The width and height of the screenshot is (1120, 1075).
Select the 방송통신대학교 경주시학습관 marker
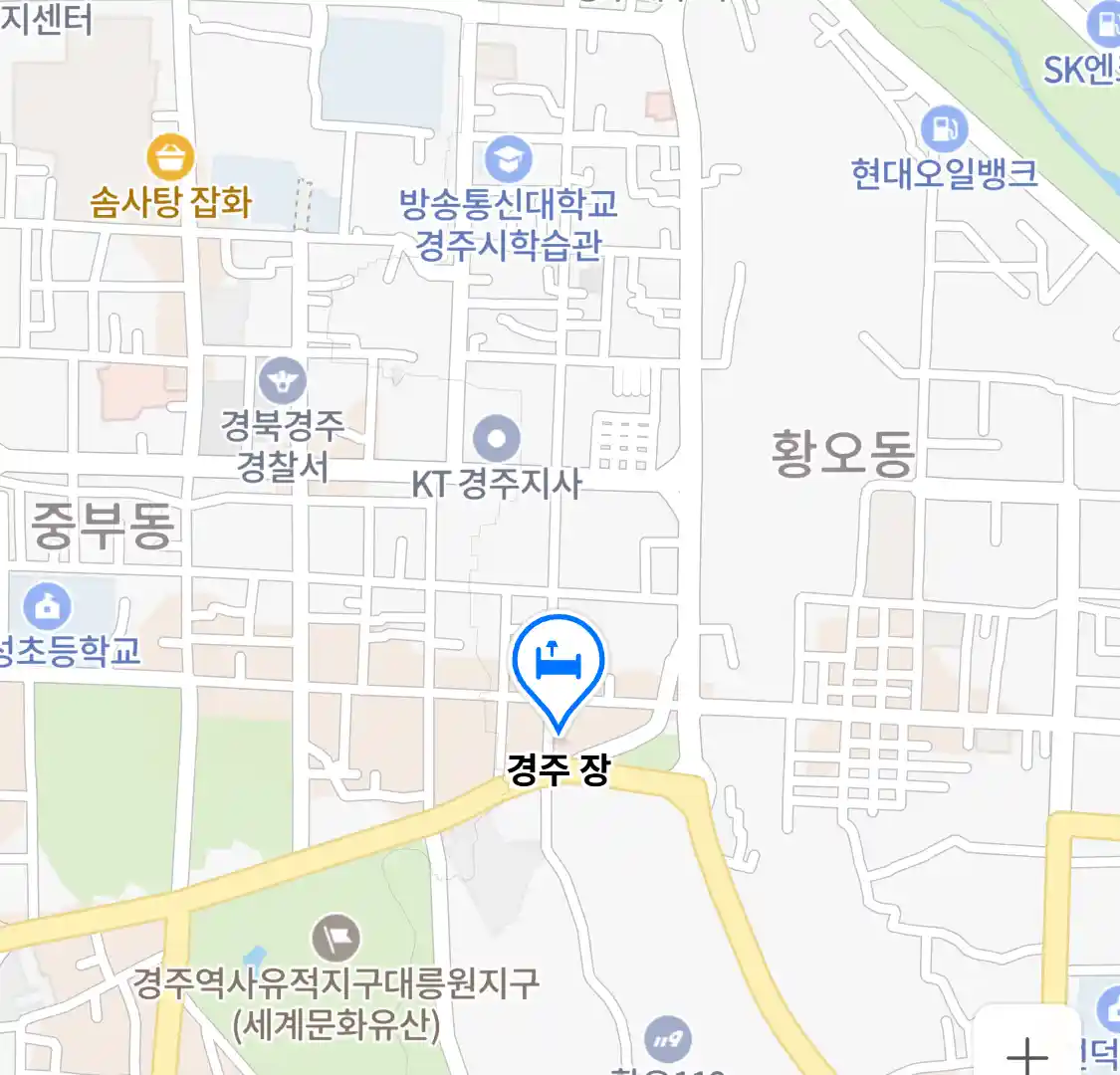pos(508,160)
